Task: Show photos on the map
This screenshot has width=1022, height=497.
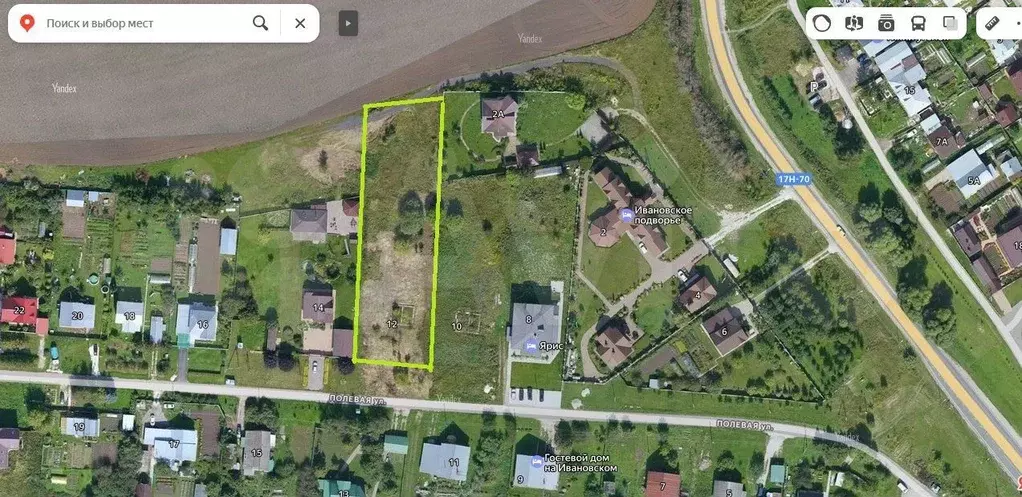Action: pos(886,23)
